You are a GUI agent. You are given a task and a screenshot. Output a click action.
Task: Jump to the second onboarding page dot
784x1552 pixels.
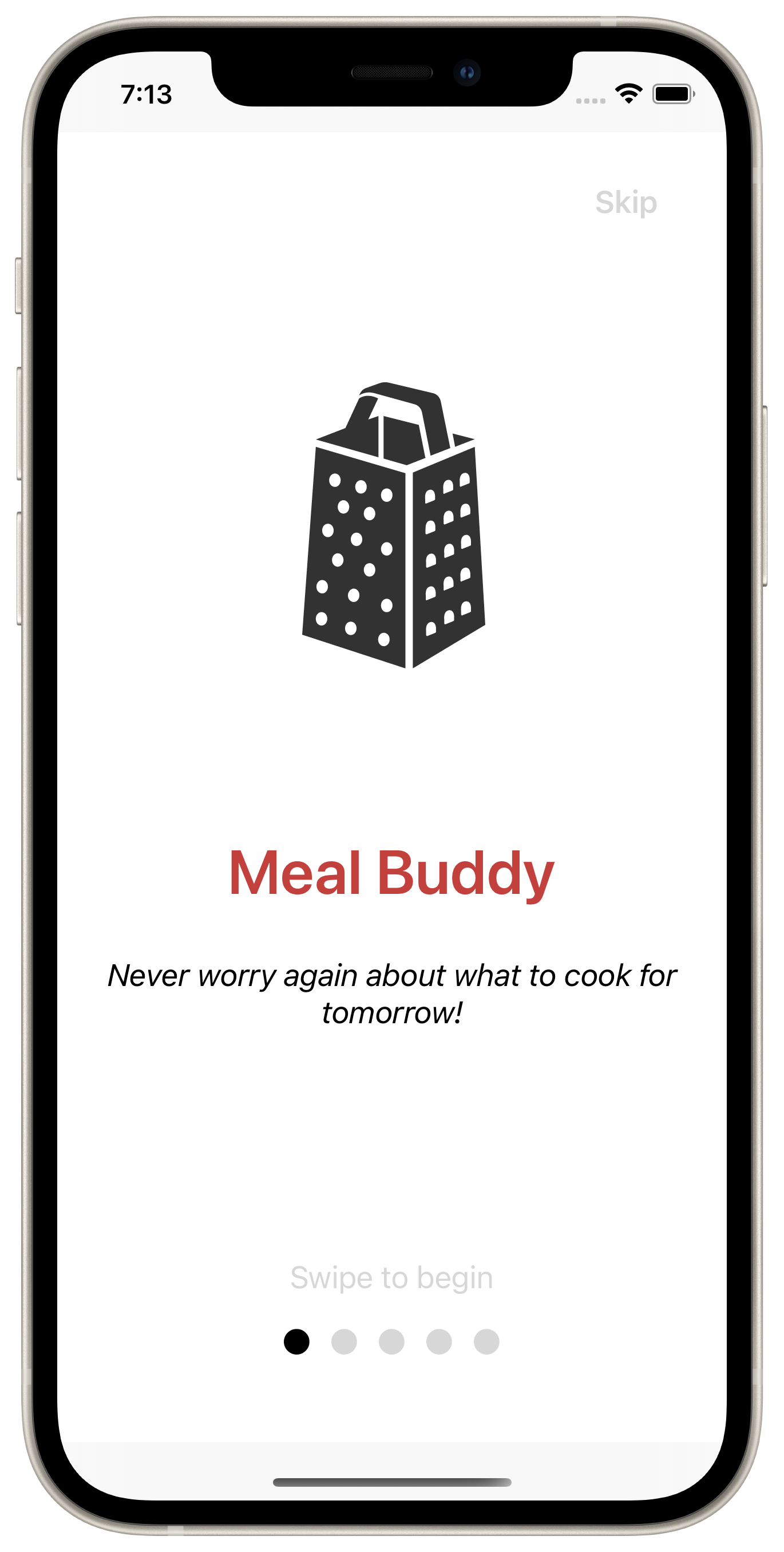(x=344, y=1342)
